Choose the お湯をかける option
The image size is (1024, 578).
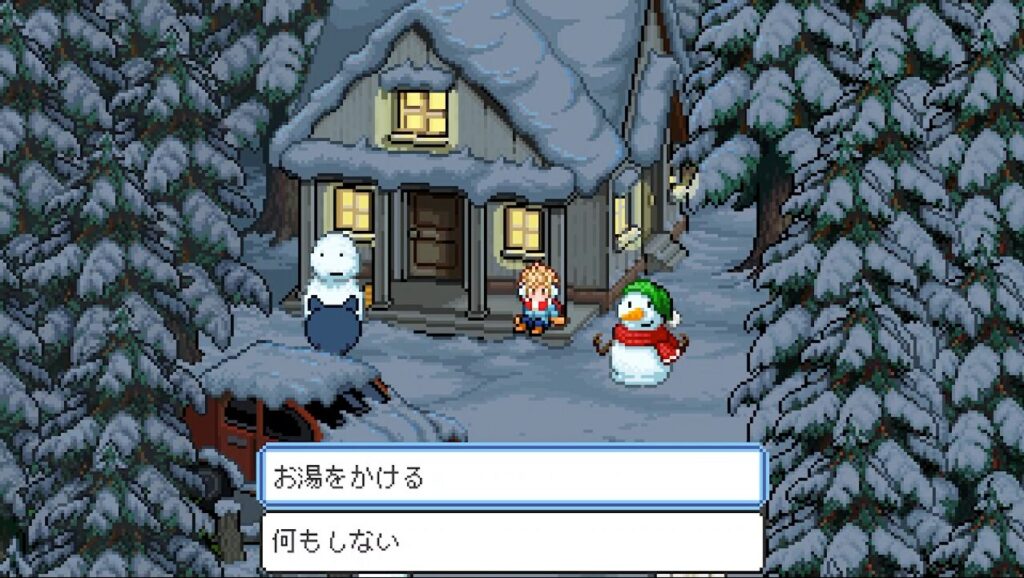(512, 477)
